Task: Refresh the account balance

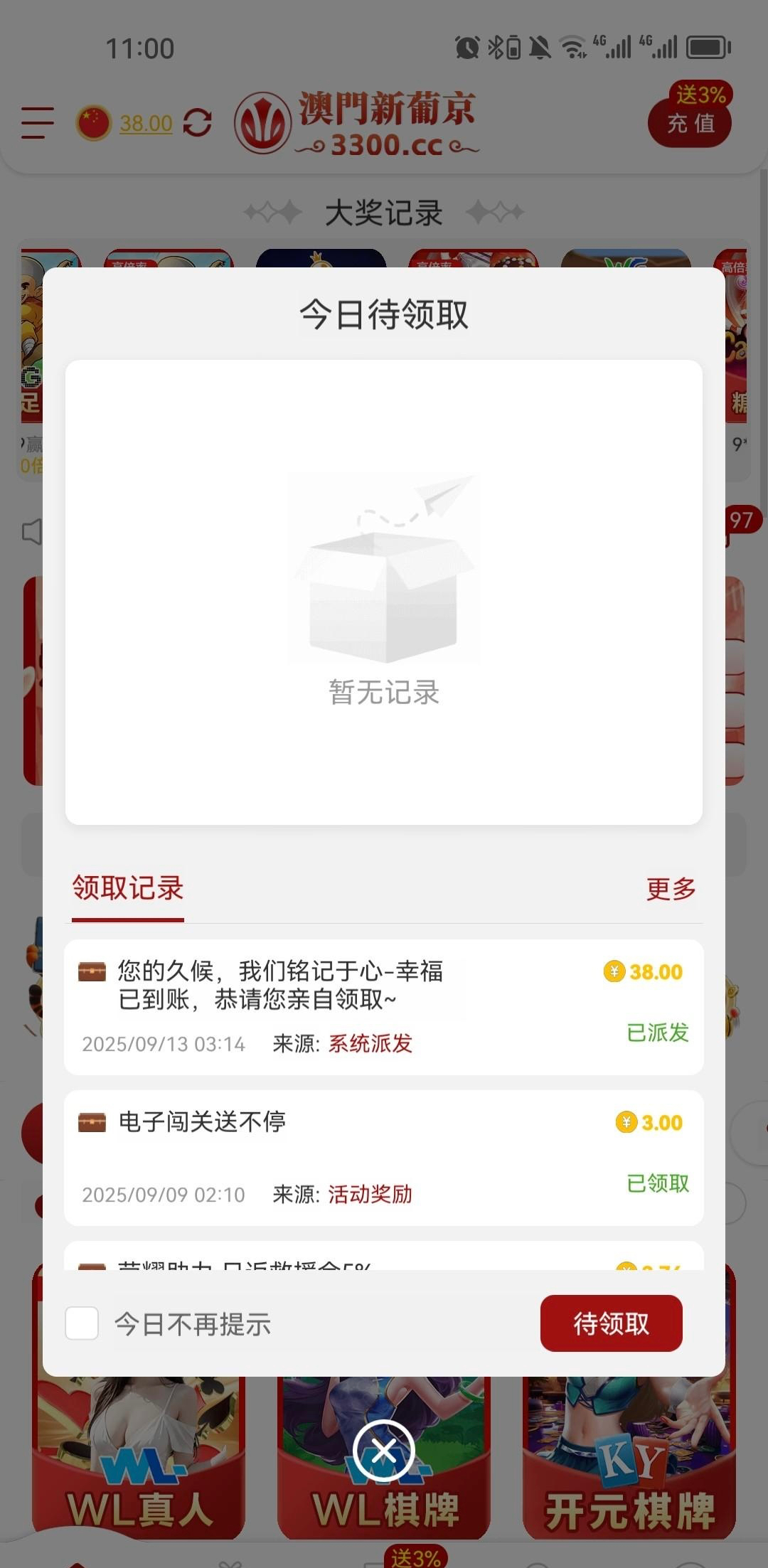Action: coord(197,123)
